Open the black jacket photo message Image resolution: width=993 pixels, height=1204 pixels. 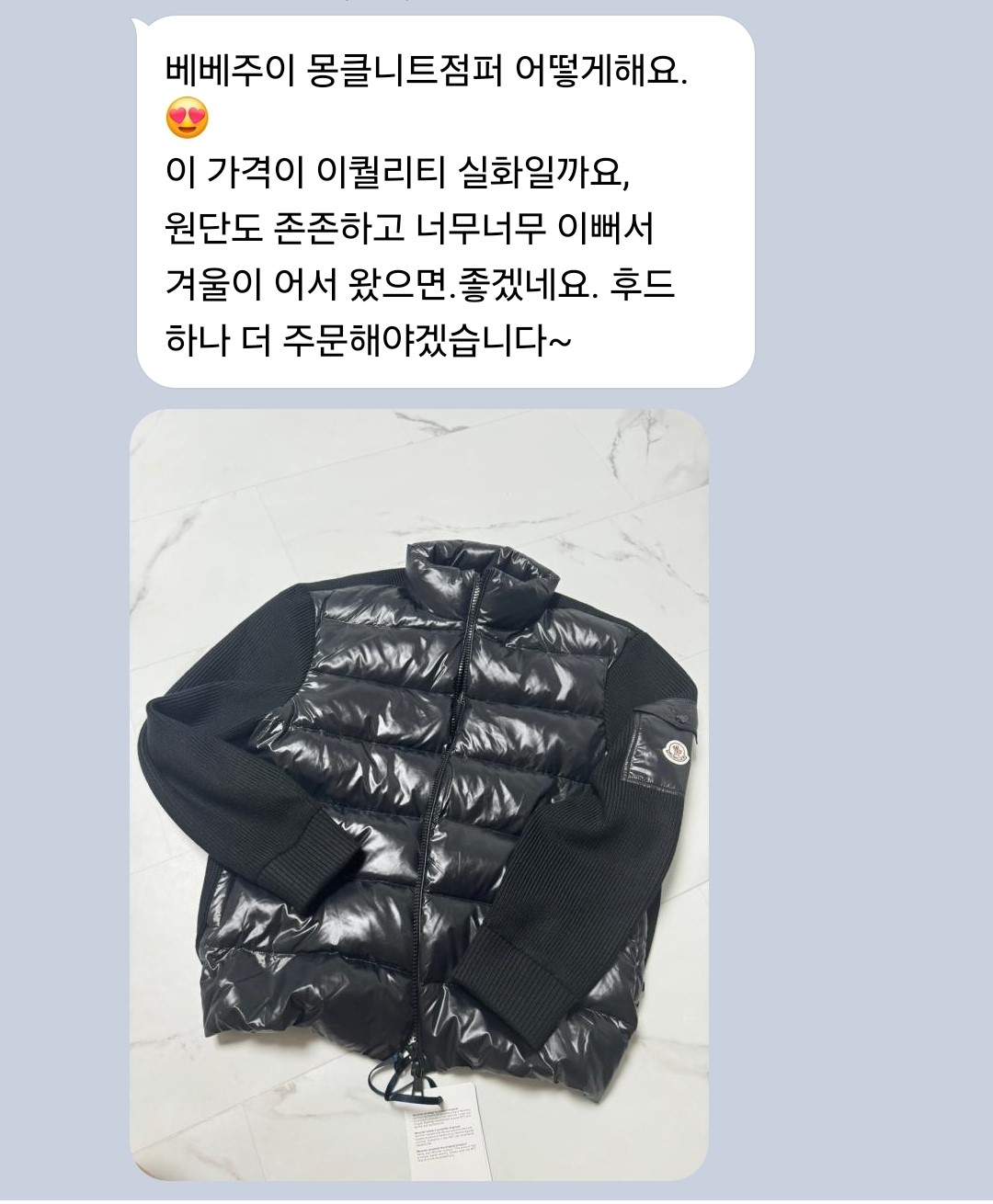click(x=418, y=795)
